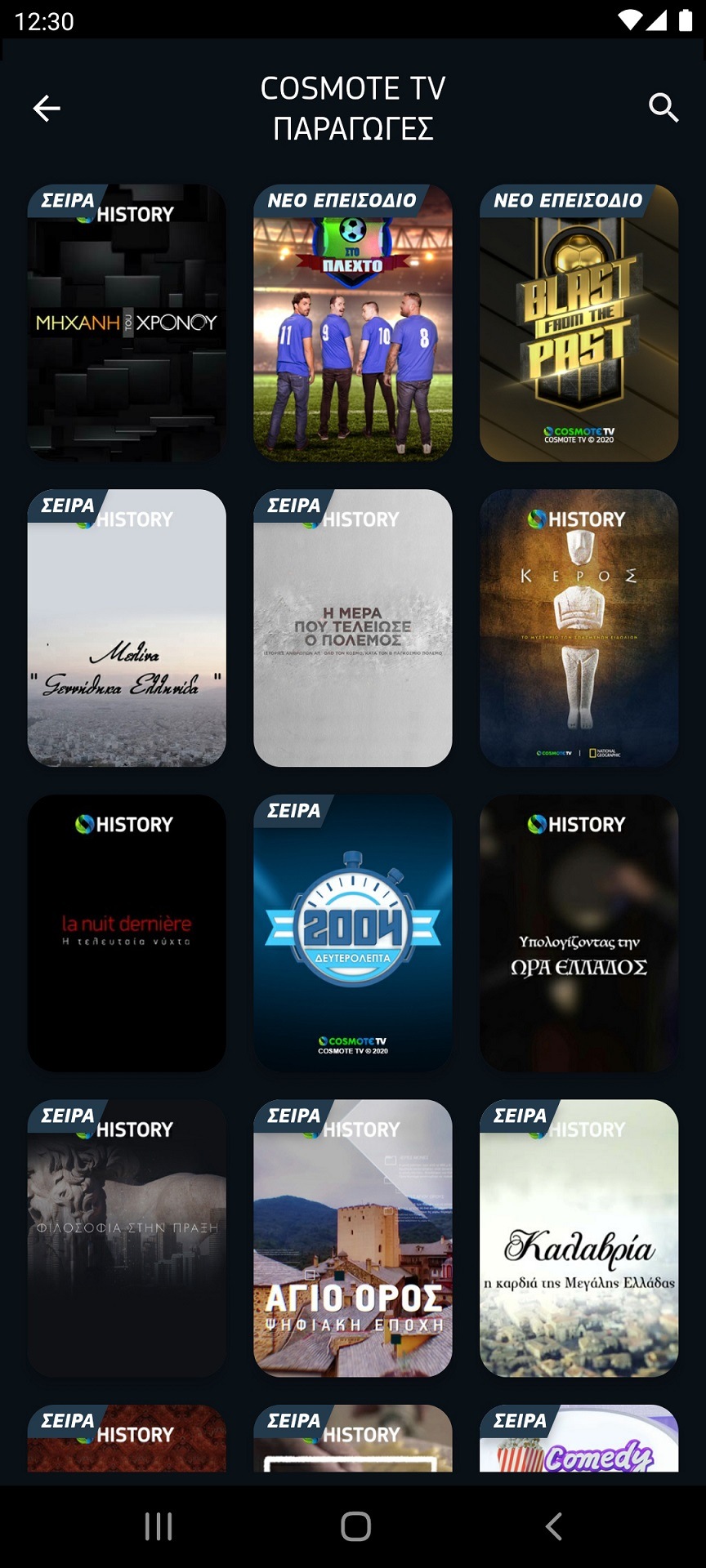The width and height of the screenshot is (706, 1568).
Task: Open the search magnifier icon
Action: (664, 108)
